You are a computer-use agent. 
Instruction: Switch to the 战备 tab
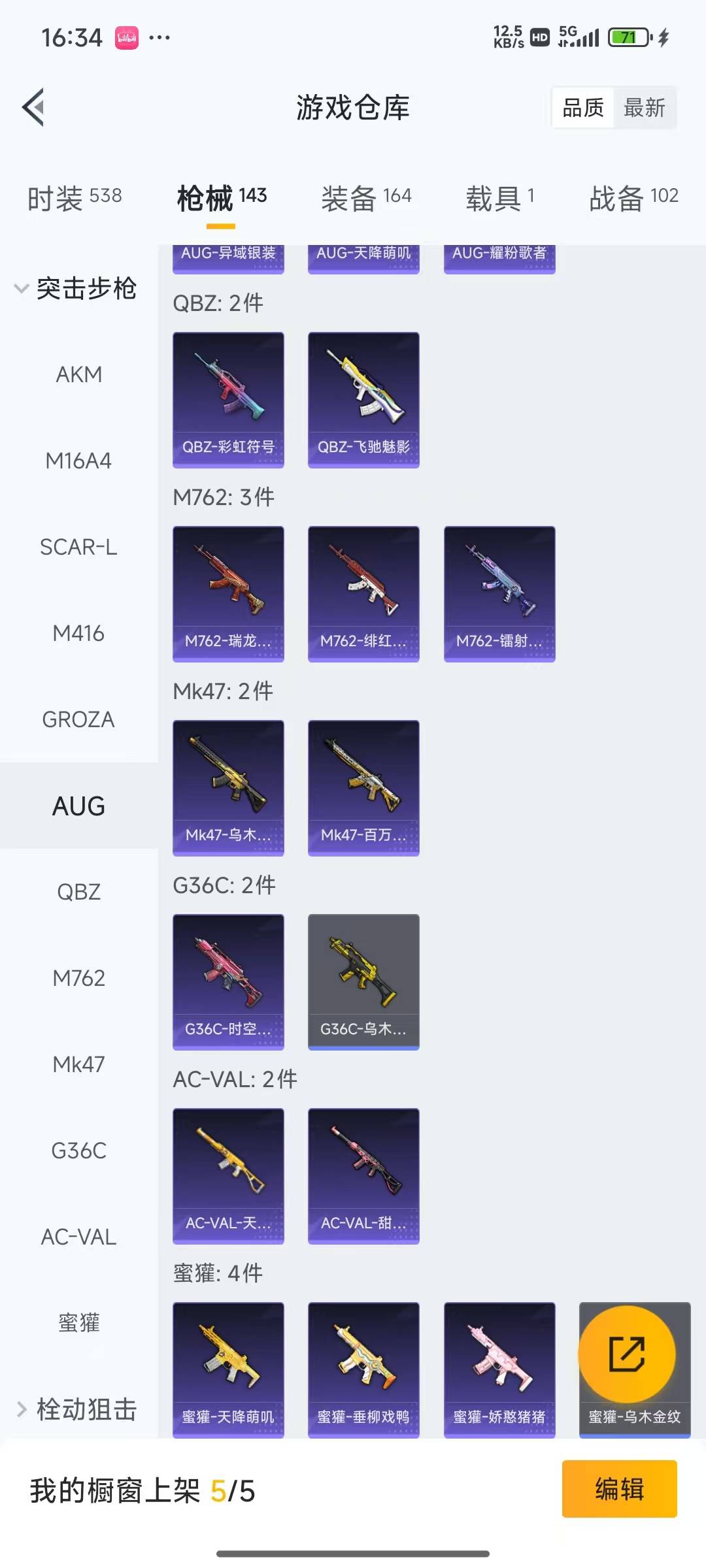pos(633,197)
